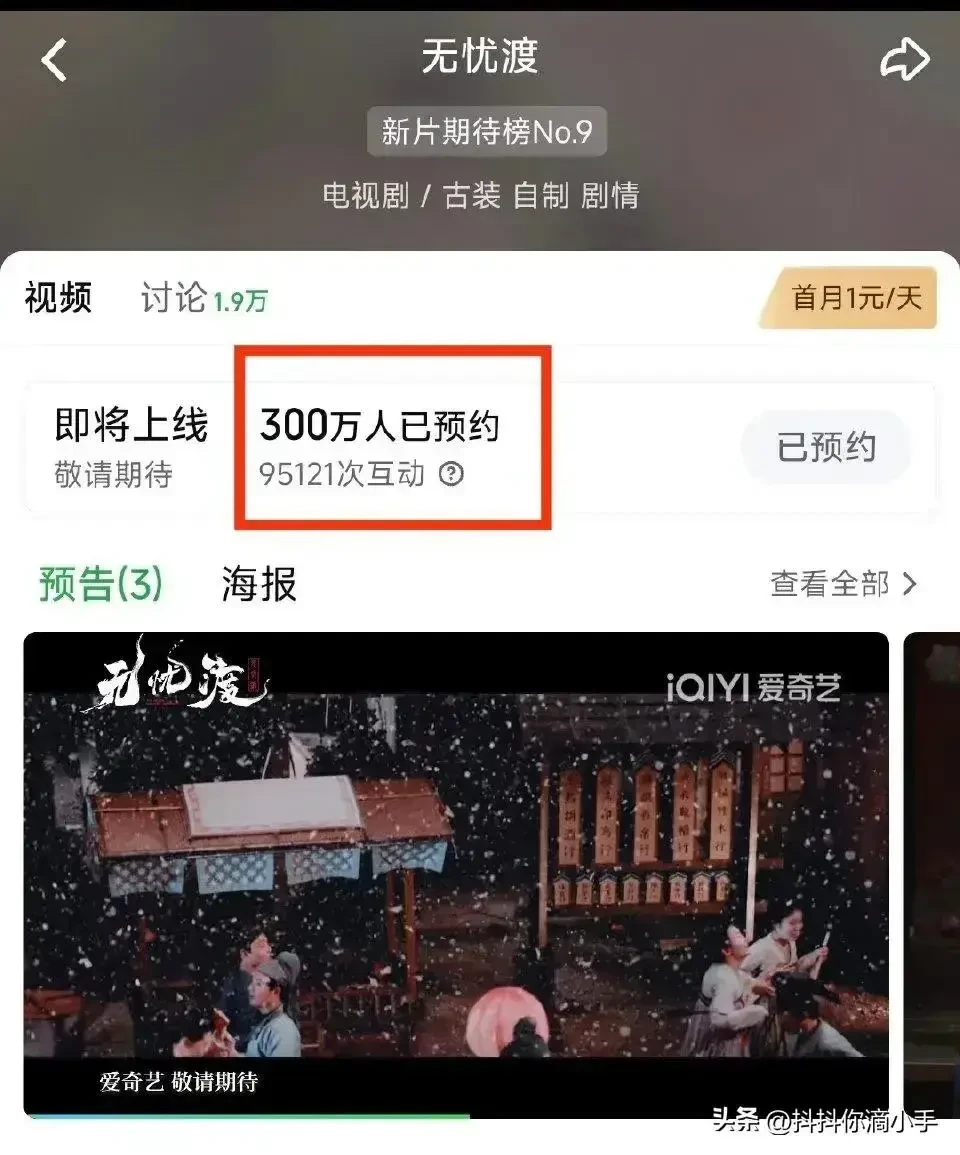Select the 视频 tab

(x=58, y=298)
